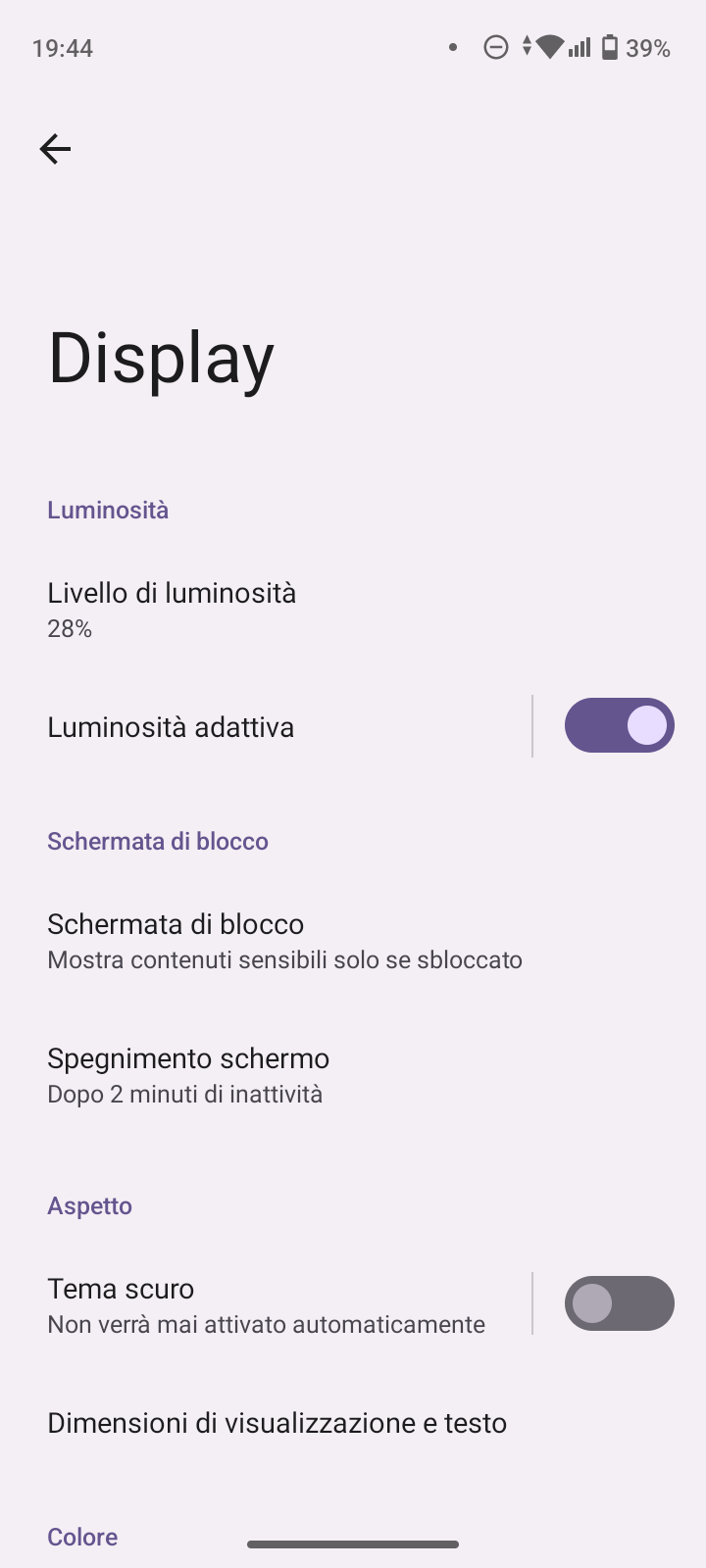Turn off the Luminosità adattiva switch

click(619, 726)
